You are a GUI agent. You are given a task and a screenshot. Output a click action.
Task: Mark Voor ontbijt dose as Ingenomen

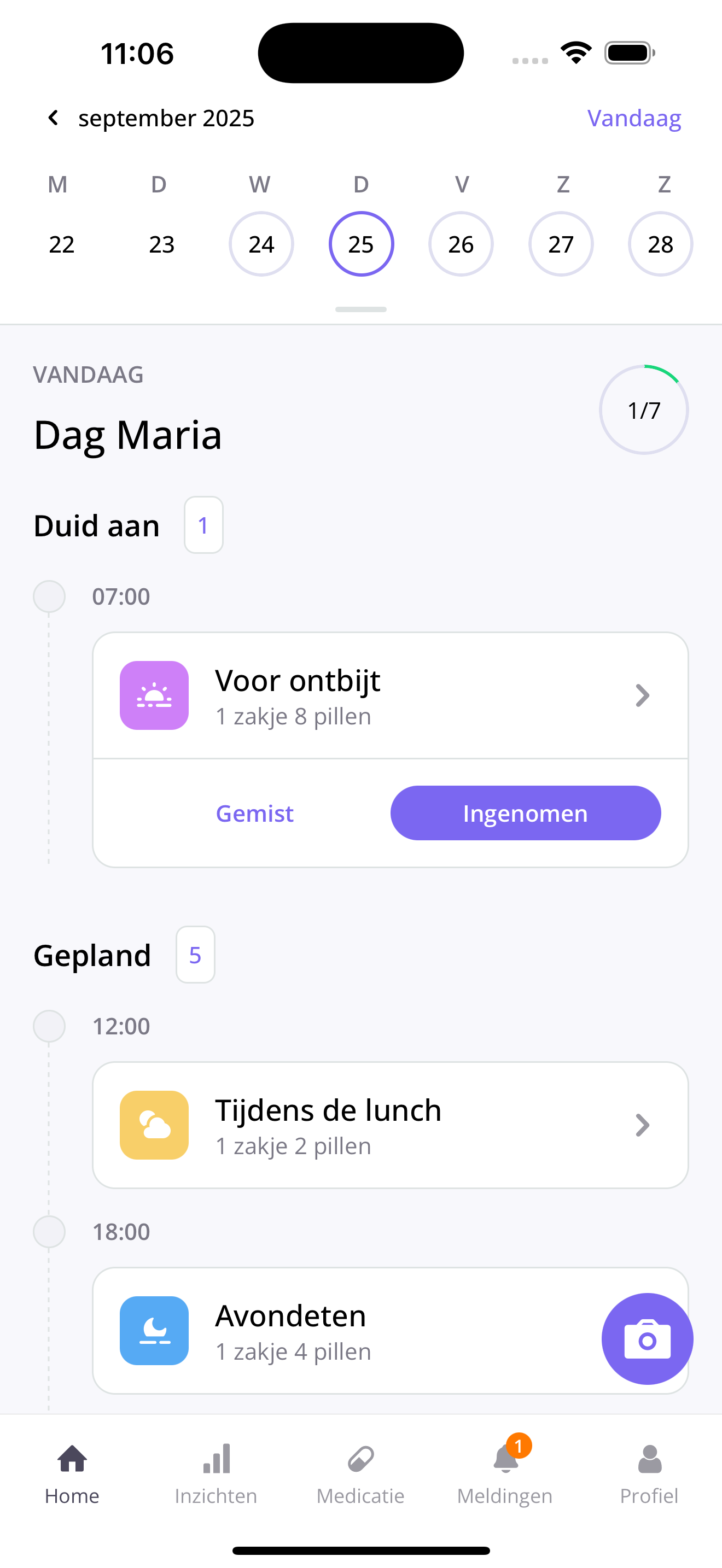click(526, 813)
